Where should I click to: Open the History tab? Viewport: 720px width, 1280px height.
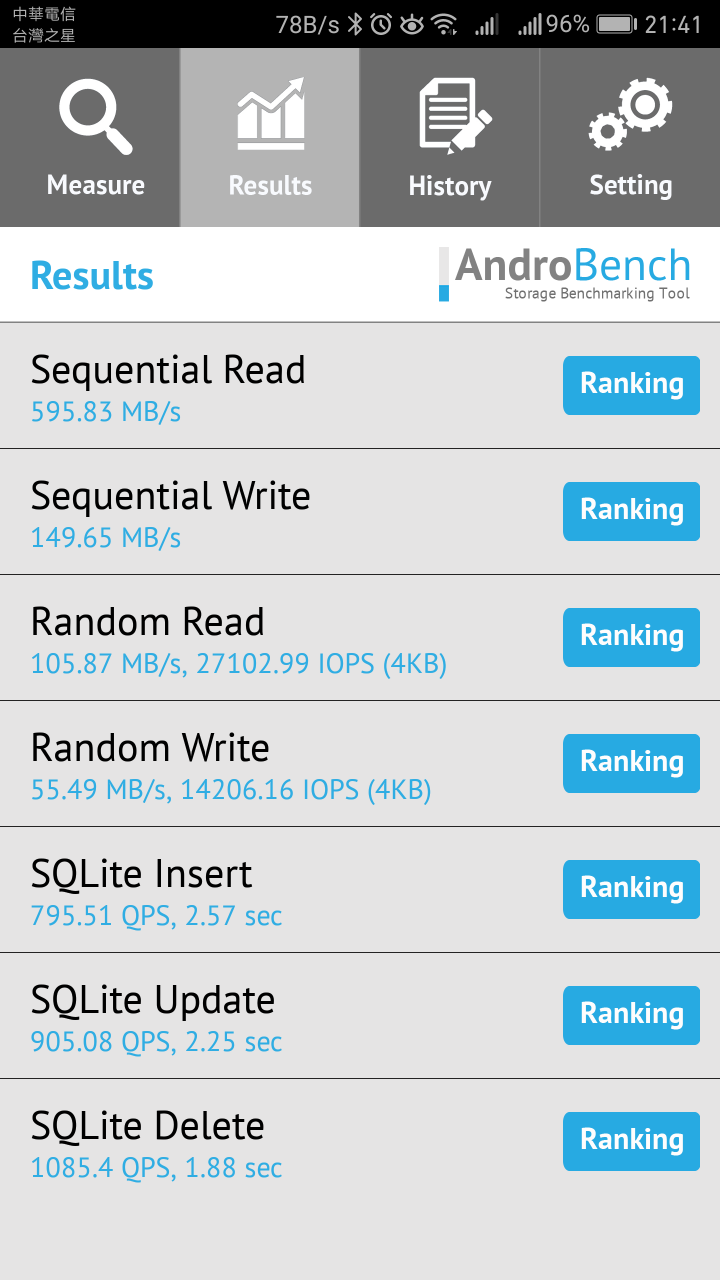pyautogui.click(x=450, y=138)
